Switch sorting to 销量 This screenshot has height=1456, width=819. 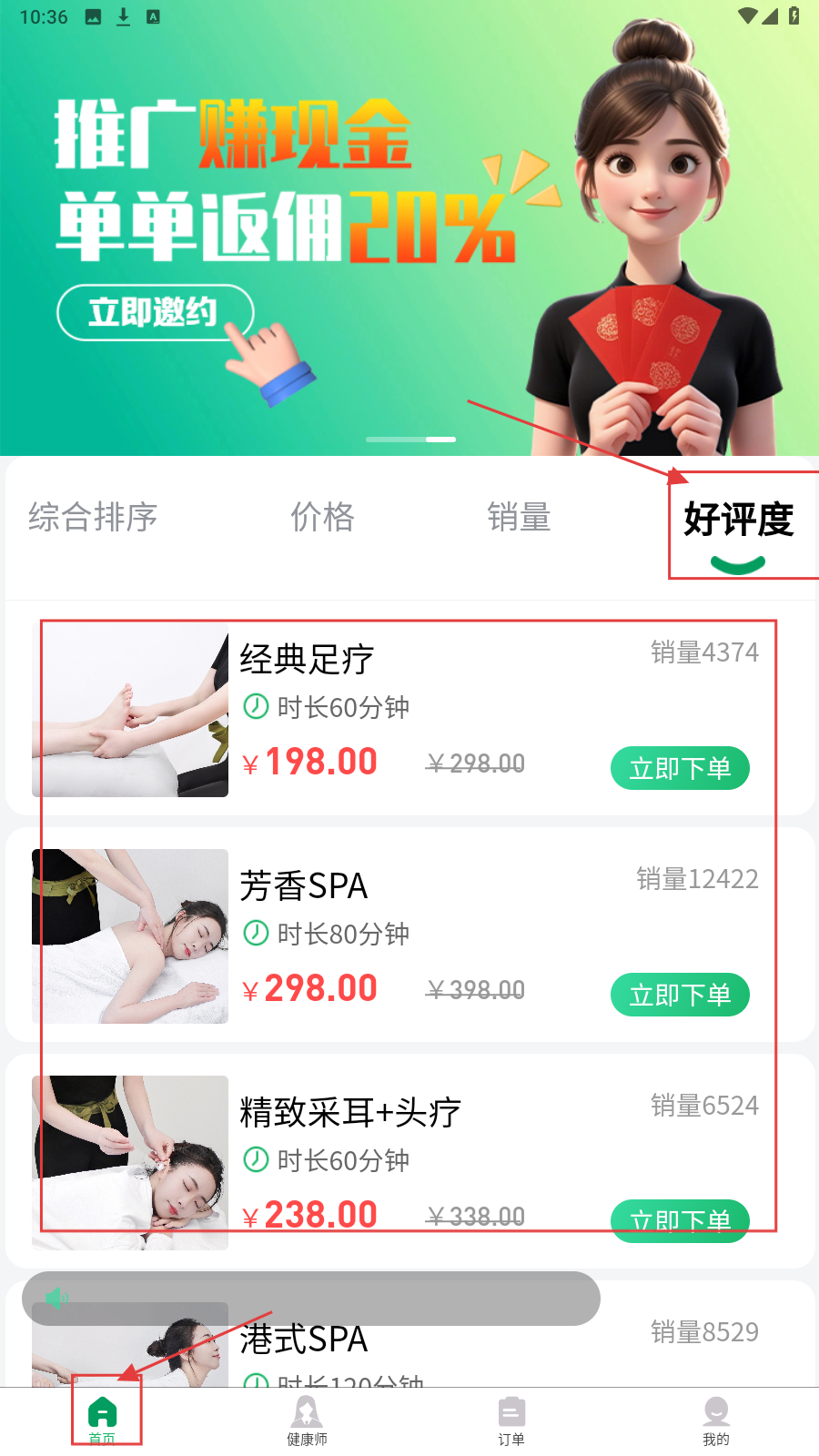coord(519,517)
